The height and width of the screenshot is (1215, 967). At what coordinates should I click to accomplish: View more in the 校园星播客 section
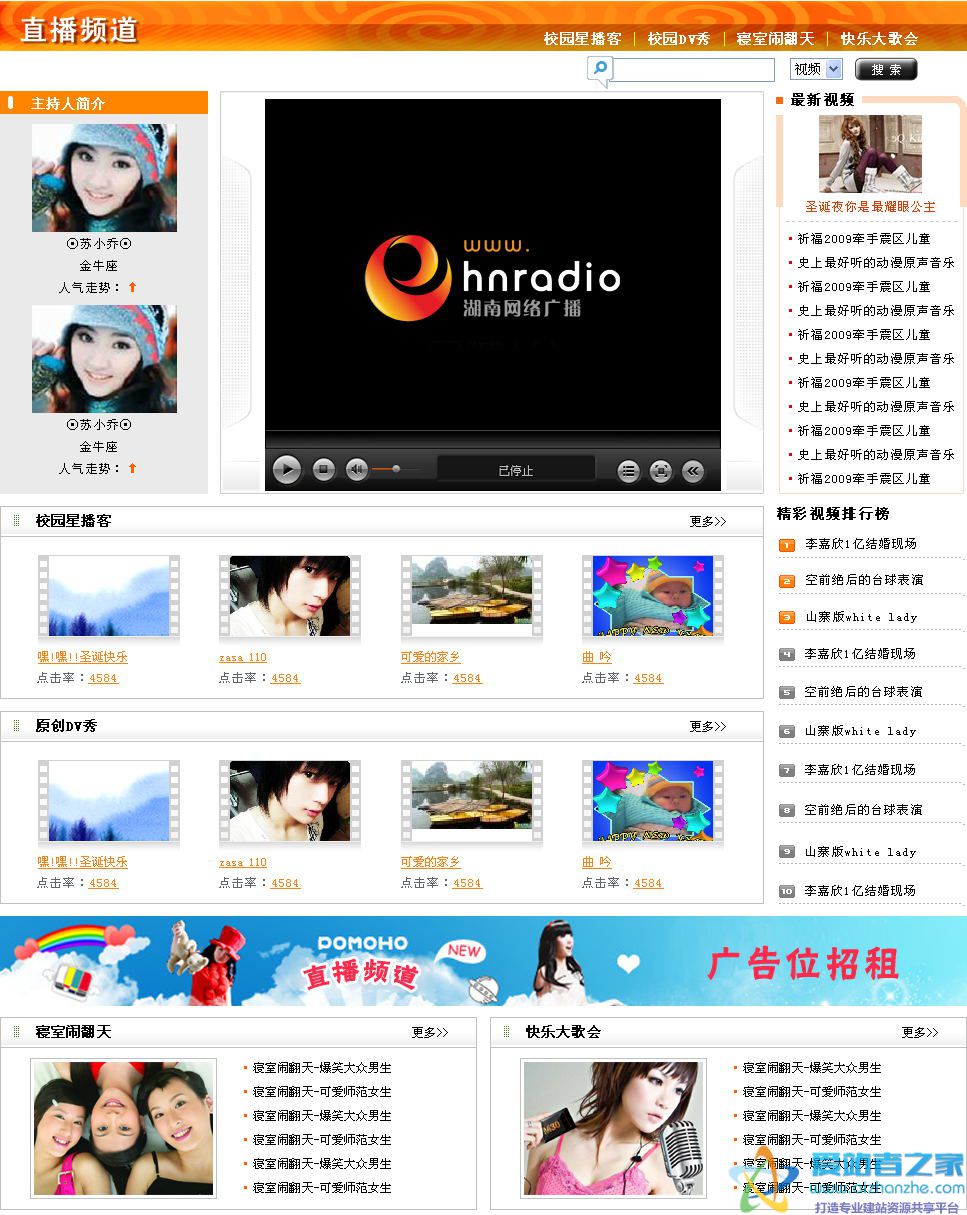pyautogui.click(x=708, y=521)
